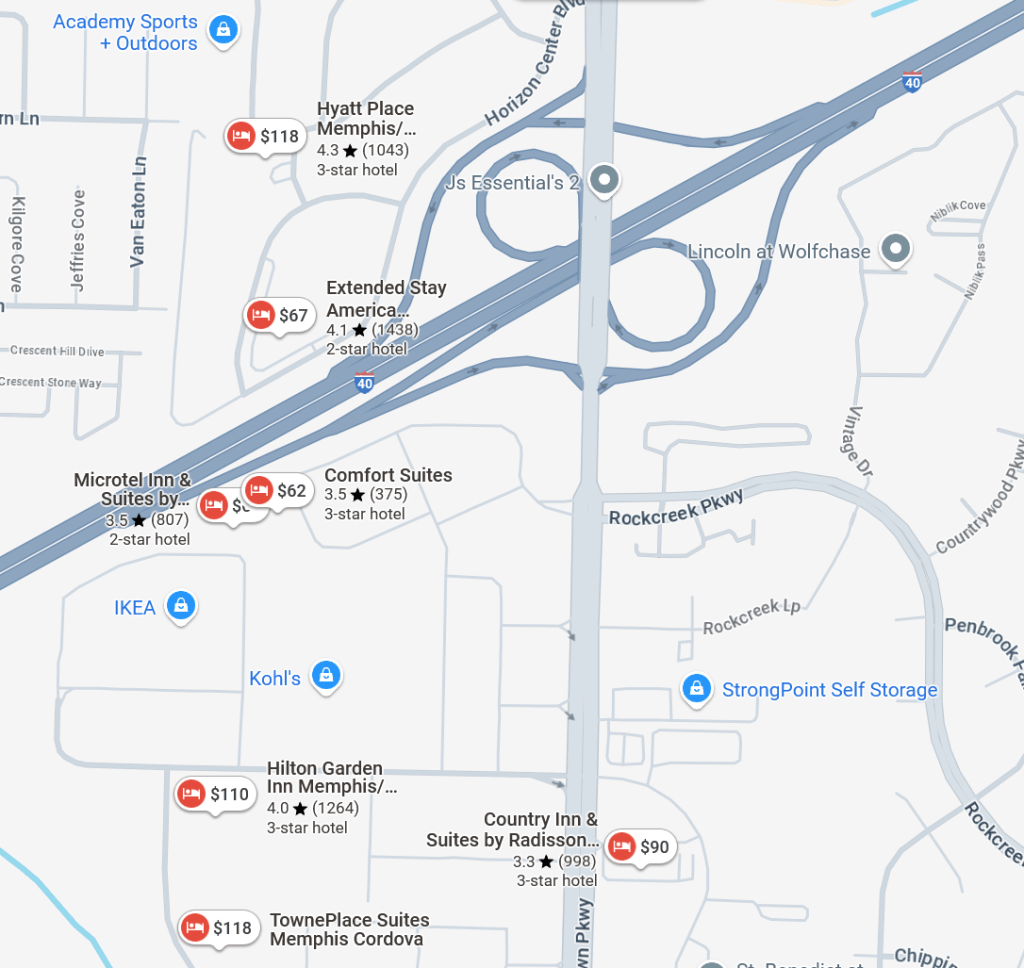Select the Lincoln at Wolfchase place pin
This screenshot has width=1024, height=968.
[x=896, y=249]
